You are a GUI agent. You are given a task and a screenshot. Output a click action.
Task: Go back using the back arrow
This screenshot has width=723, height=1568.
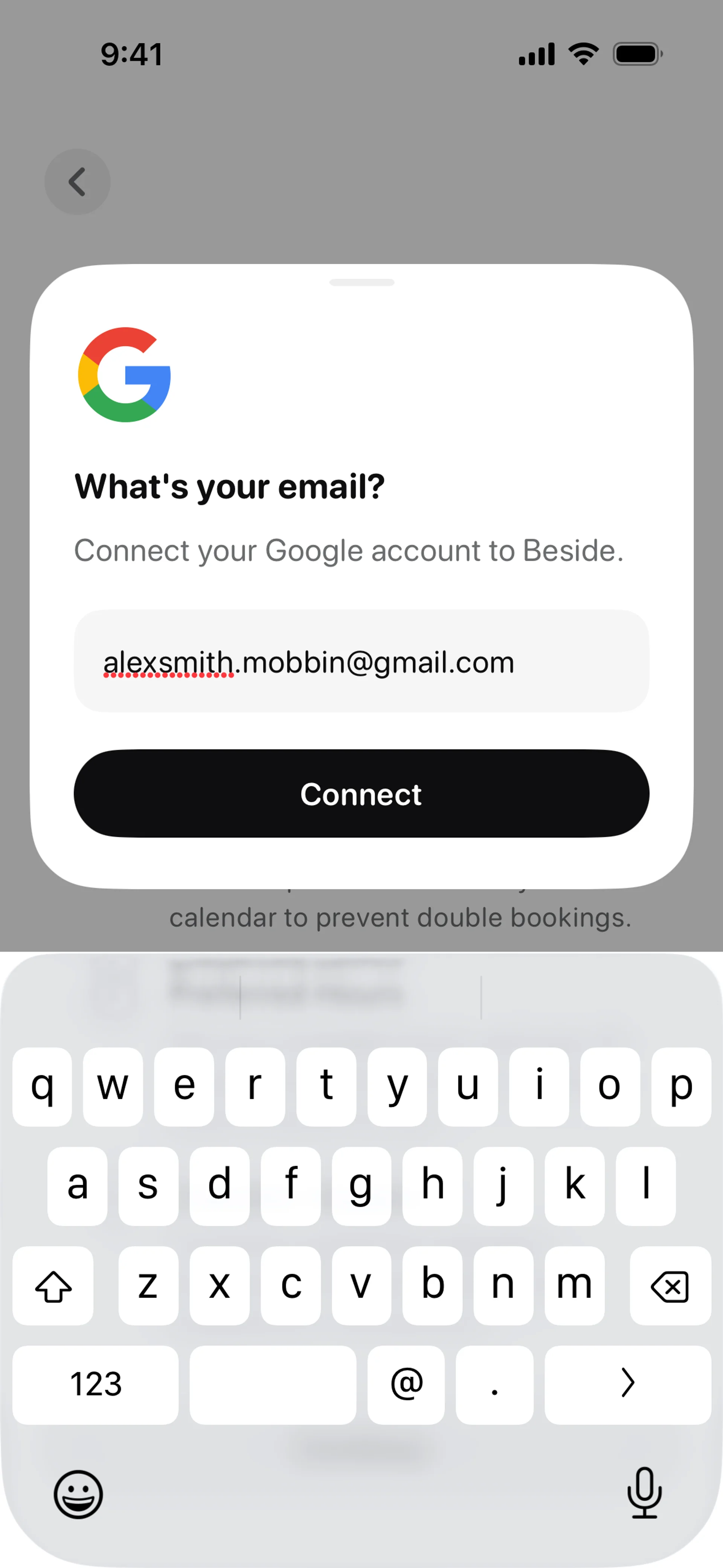click(x=77, y=182)
